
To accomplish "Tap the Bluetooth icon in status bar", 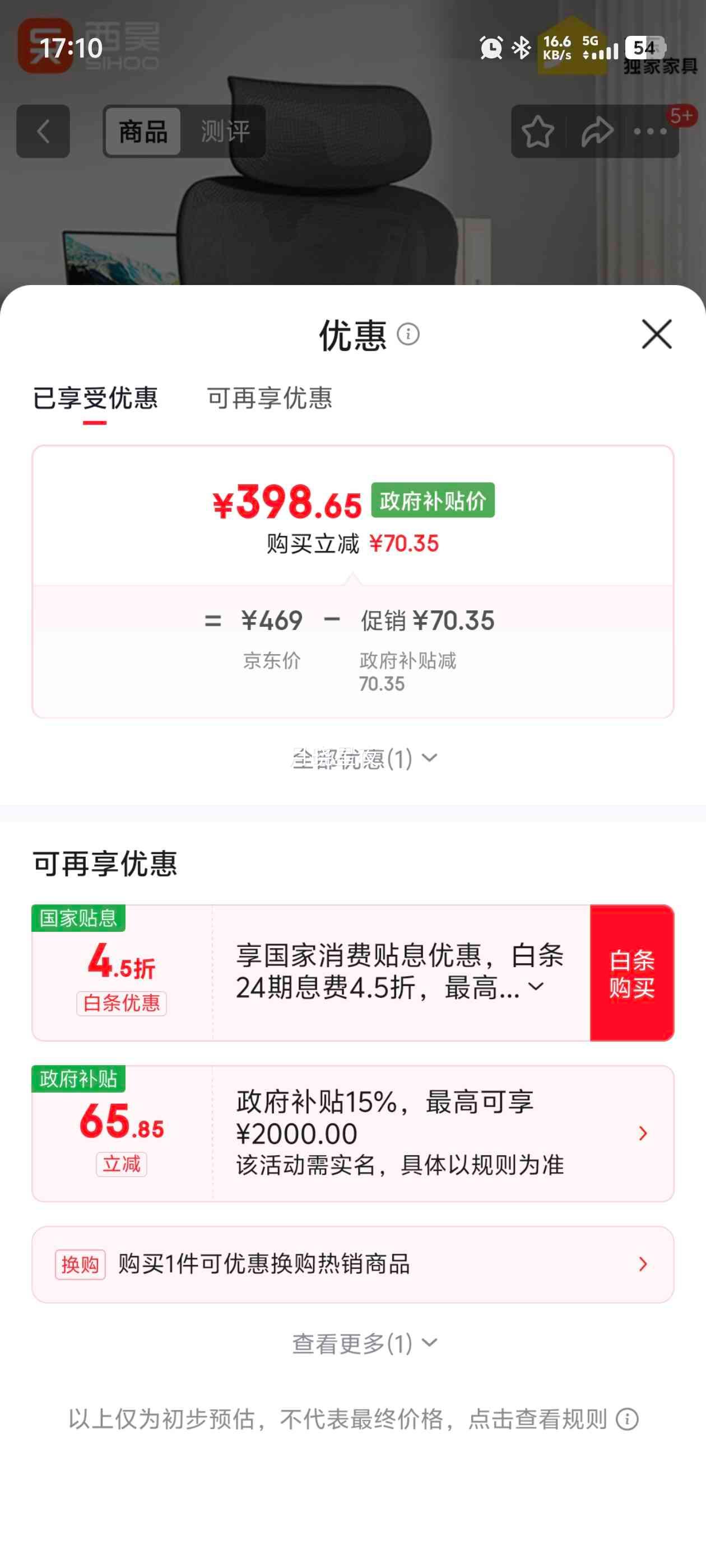I will pyautogui.click(x=522, y=48).
